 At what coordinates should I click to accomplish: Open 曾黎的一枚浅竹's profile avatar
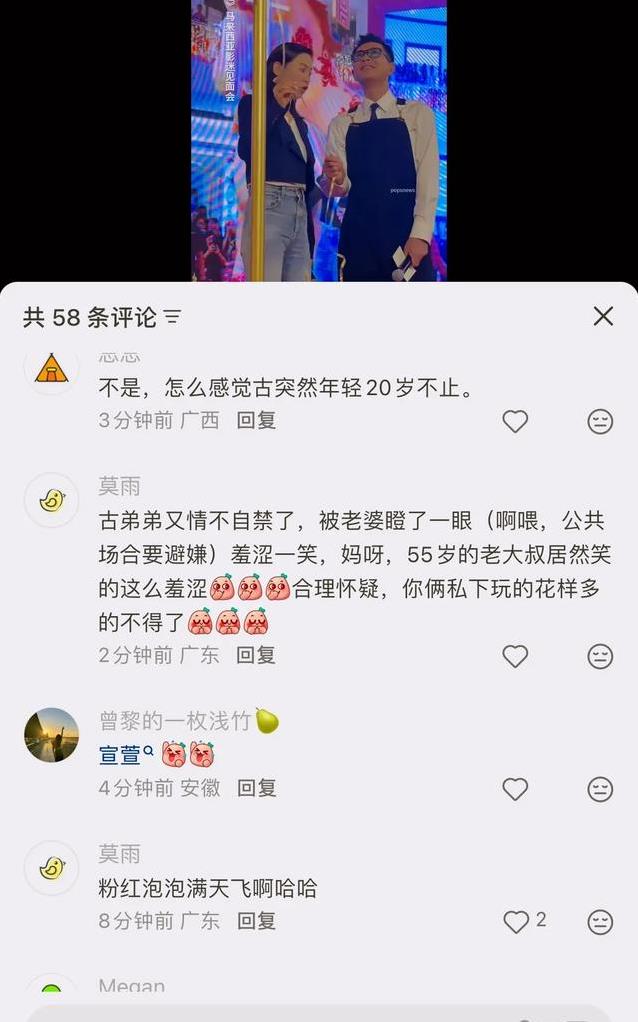tap(51, 735)
